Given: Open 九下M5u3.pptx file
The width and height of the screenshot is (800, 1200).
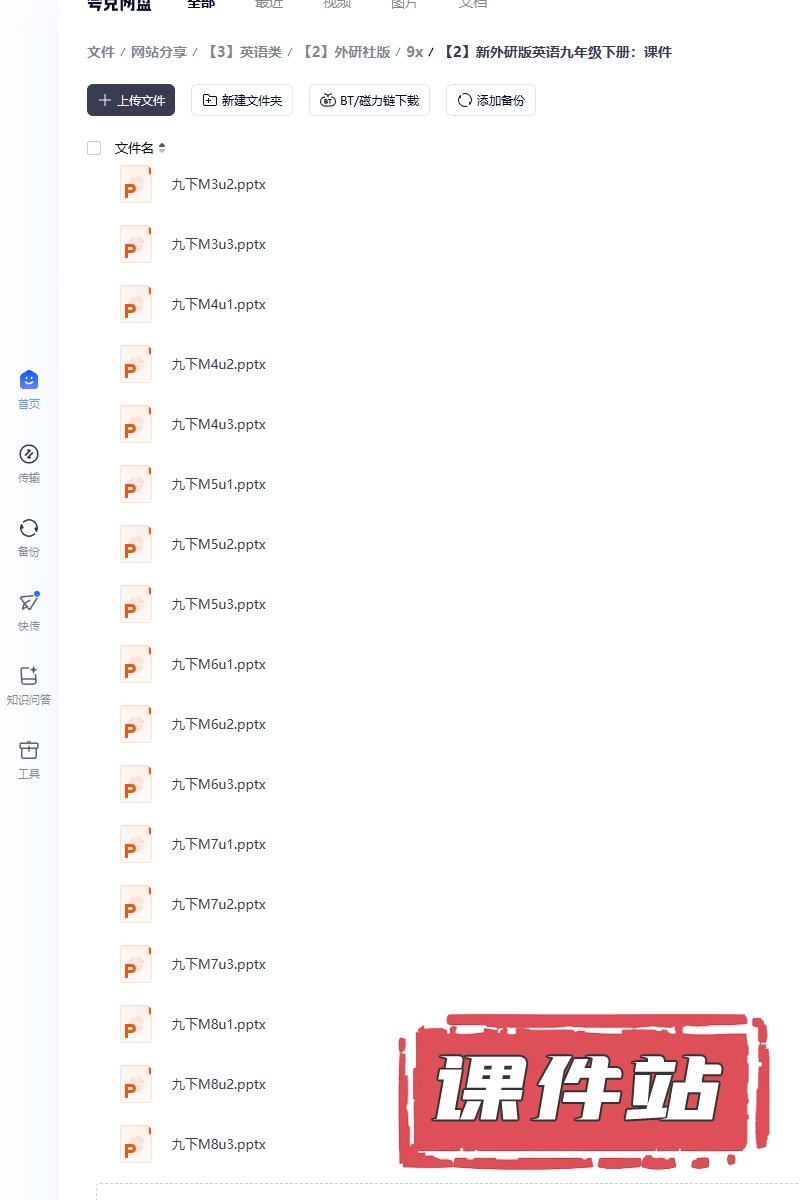Looking at the screenshot, I should pos(218,604).
